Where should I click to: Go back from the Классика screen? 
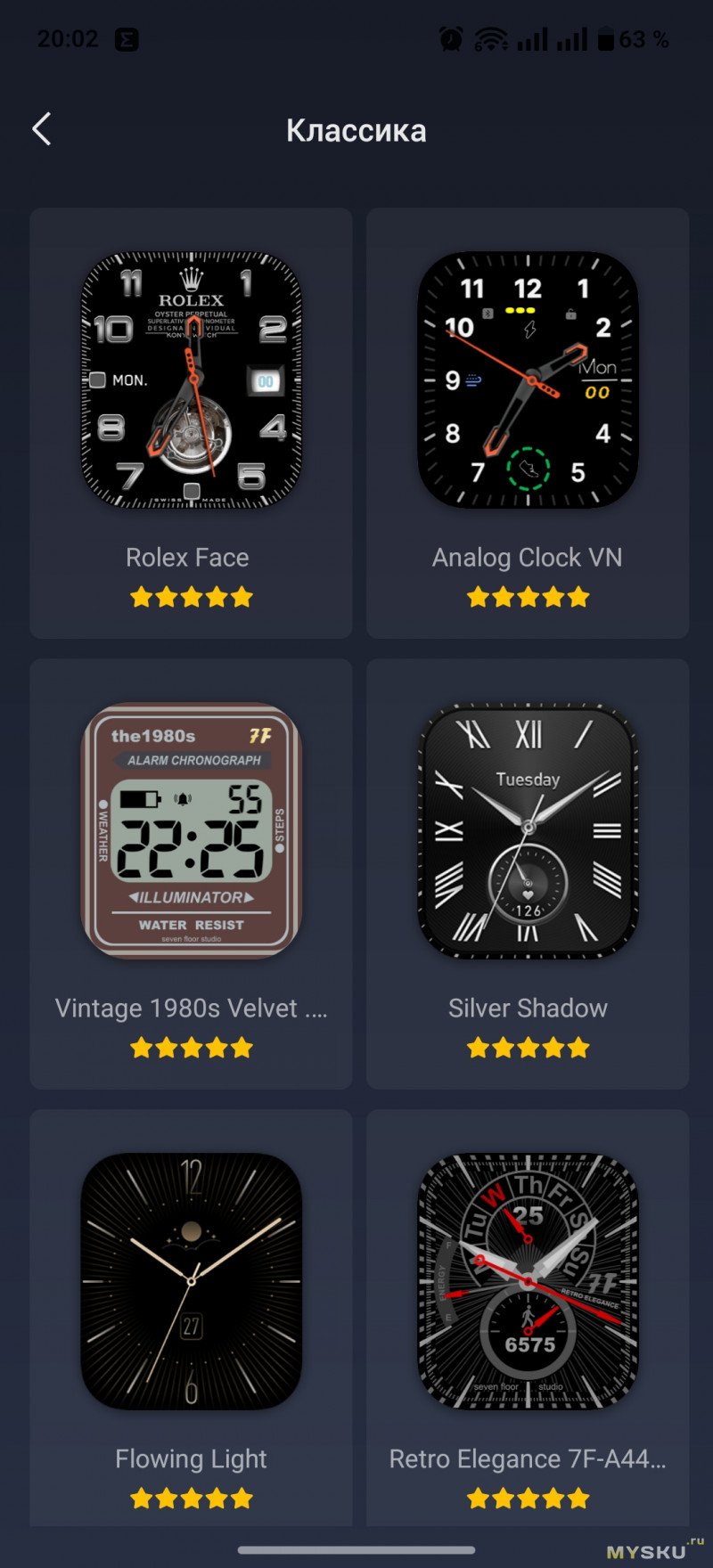coord(42,129)
